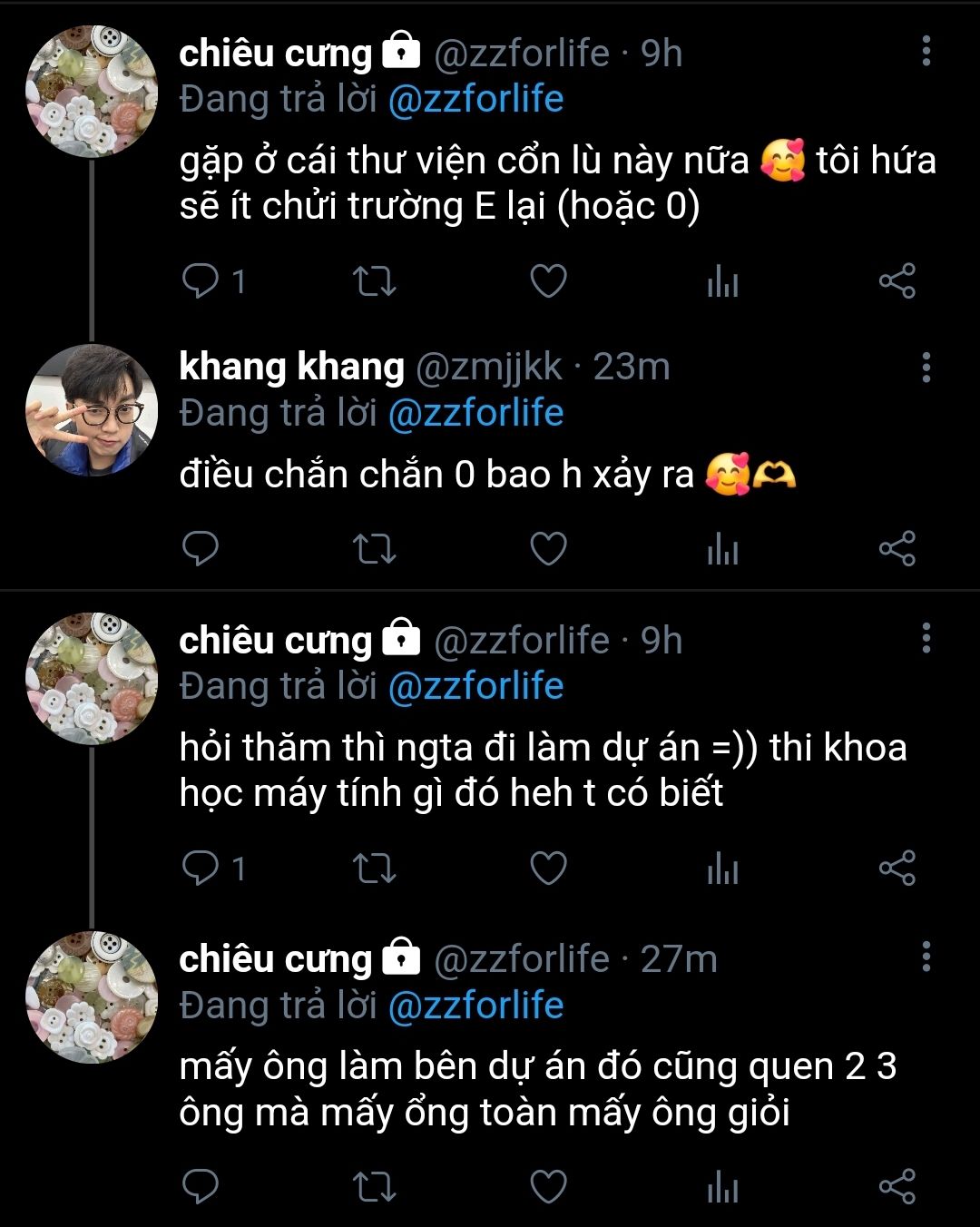Reply to khang khang's tweet
980x1227 pixels.
click(x=201, y=549)
